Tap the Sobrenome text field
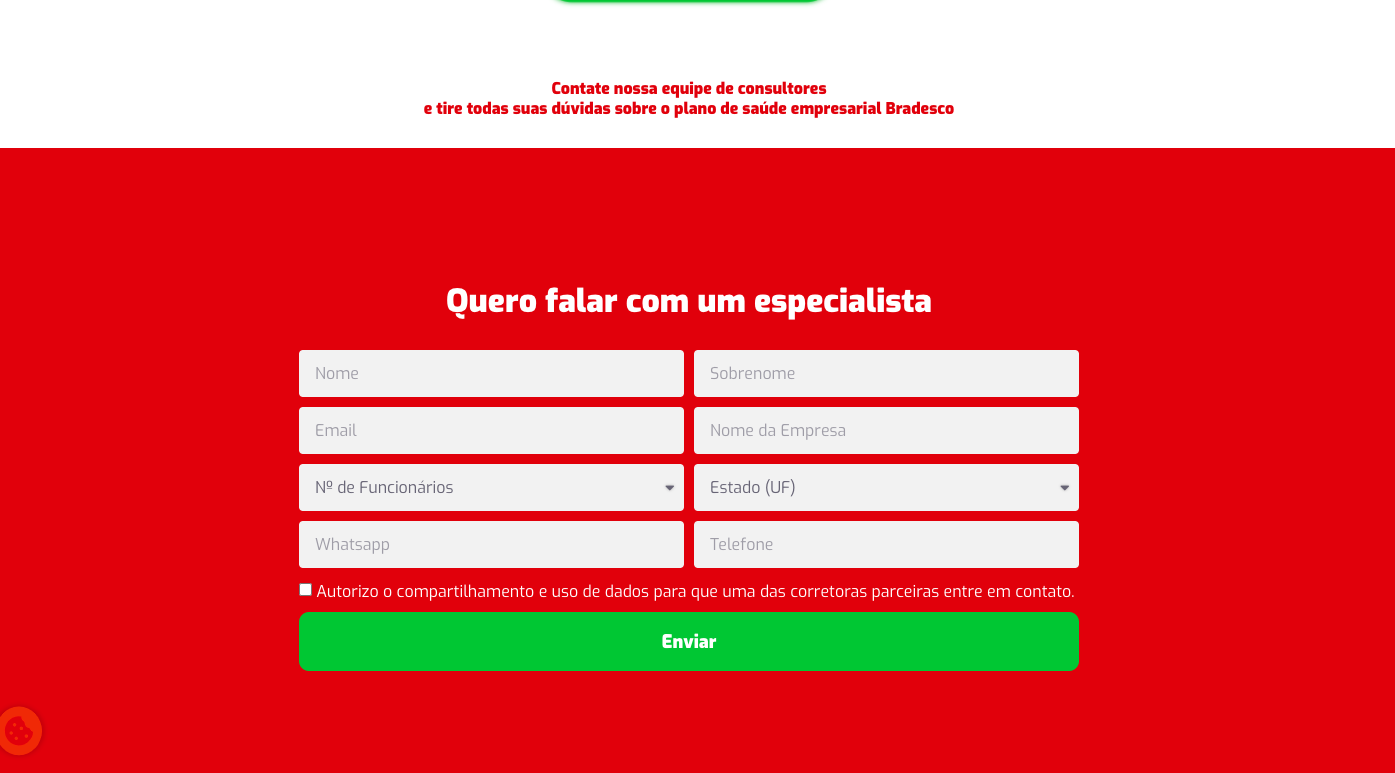The height and width of the screenshot is (773, 1395). pos(886,373)
